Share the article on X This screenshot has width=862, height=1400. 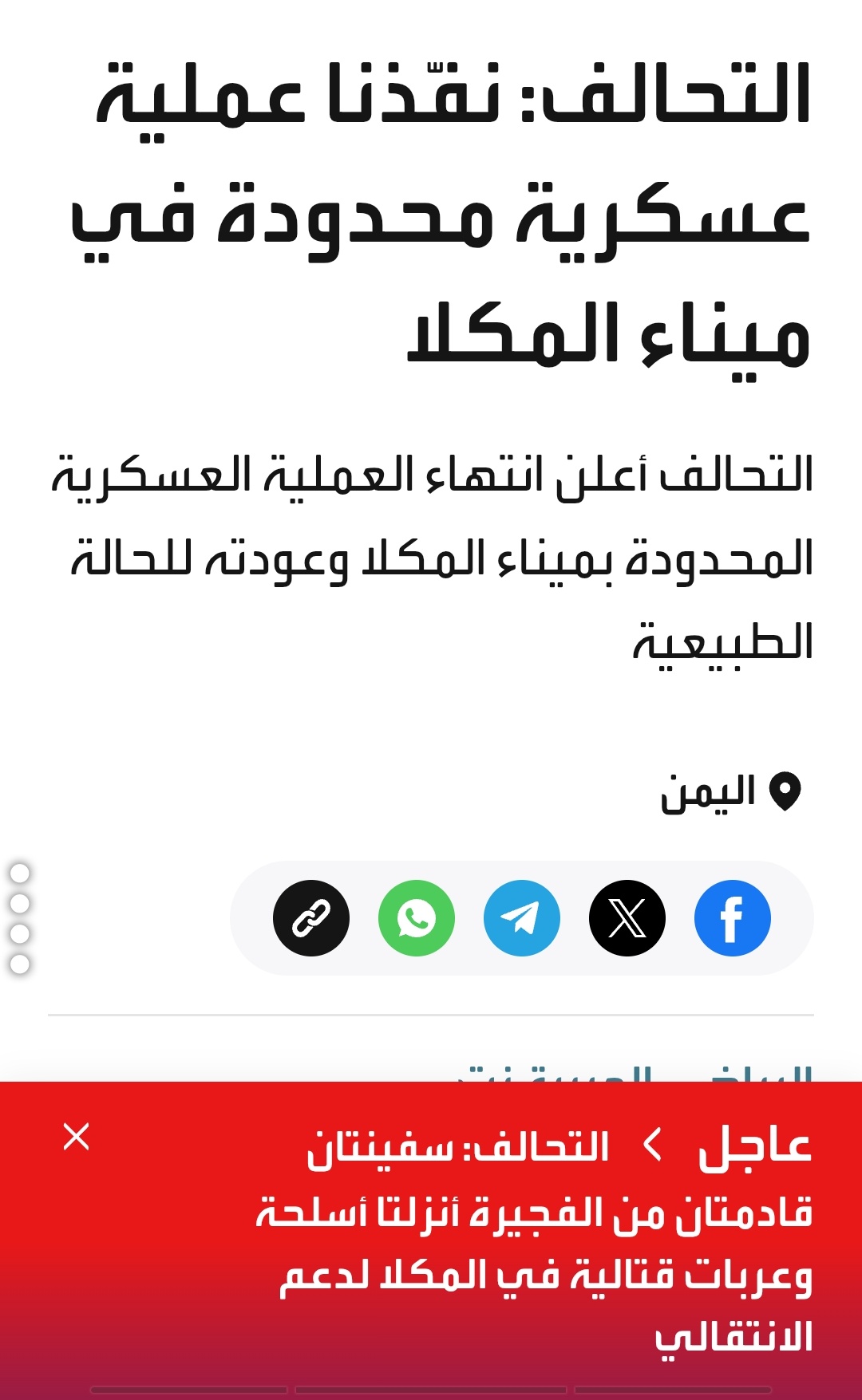[627, 918]
